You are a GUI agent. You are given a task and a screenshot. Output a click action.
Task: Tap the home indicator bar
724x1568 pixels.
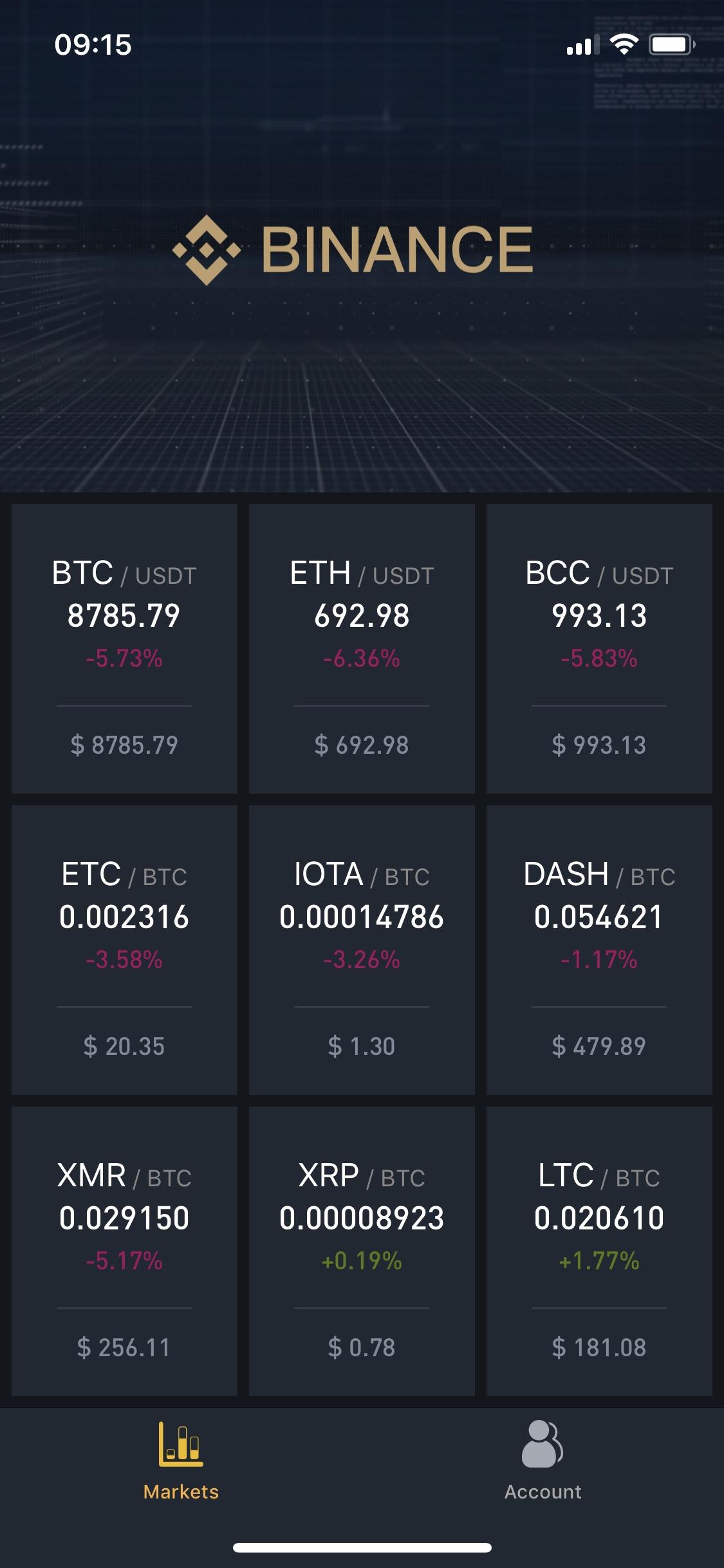[x=362, y=1547]
